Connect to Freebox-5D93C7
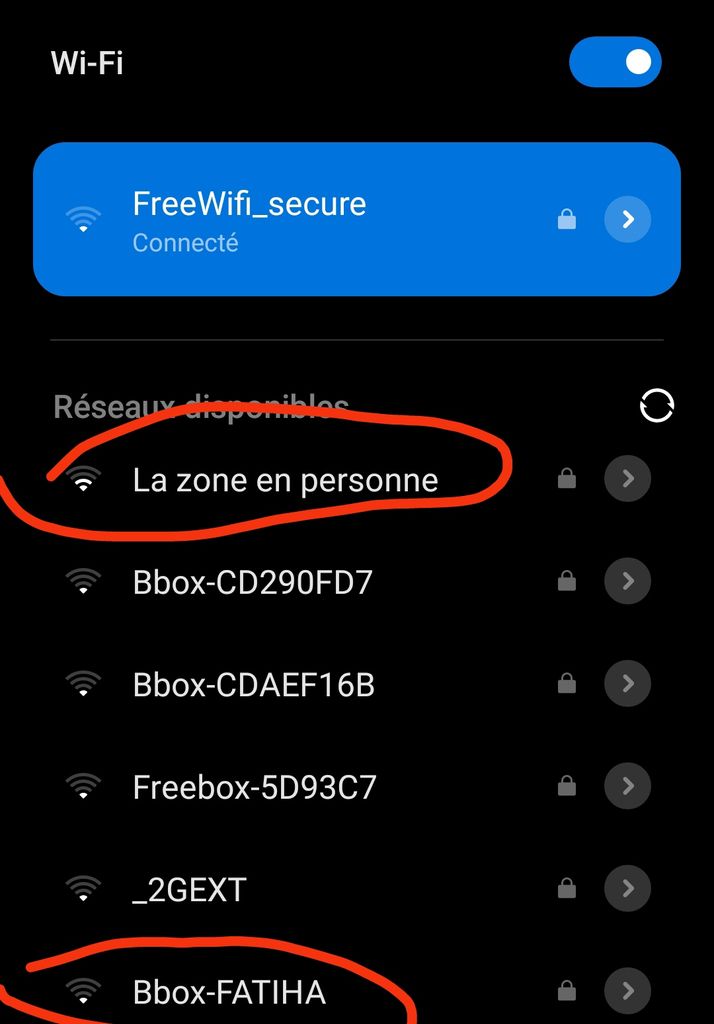This screenshot has width=714, height=1024. click(254, 788)
